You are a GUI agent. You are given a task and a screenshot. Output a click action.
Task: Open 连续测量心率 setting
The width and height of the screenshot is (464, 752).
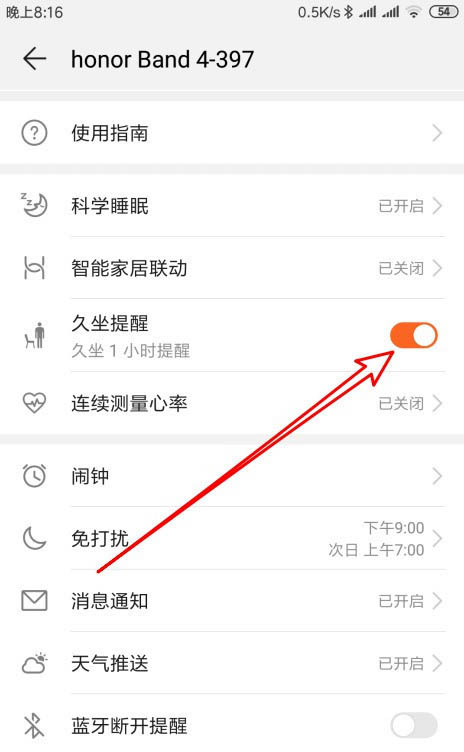[x=232, y=403]
